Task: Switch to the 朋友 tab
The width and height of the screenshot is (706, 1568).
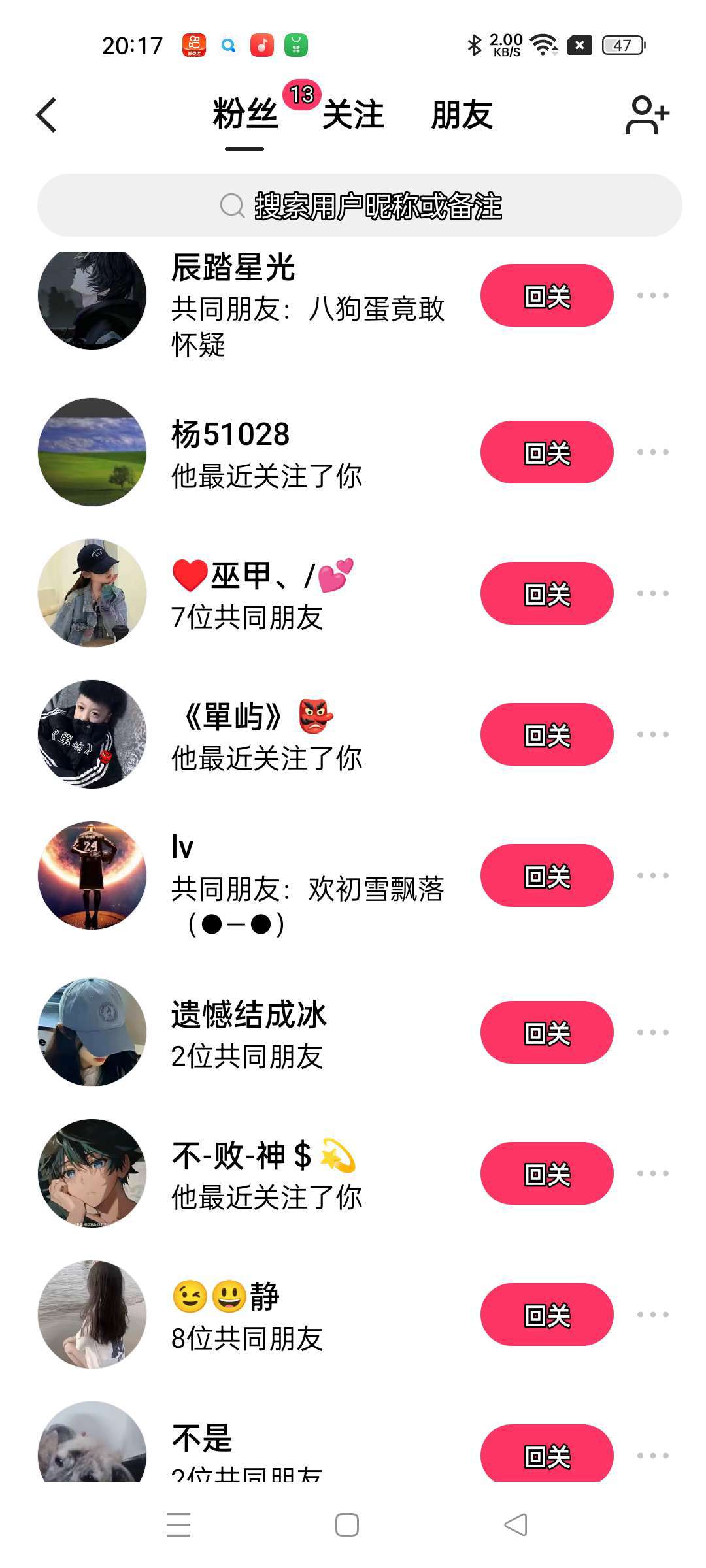Action: point(462,116)
